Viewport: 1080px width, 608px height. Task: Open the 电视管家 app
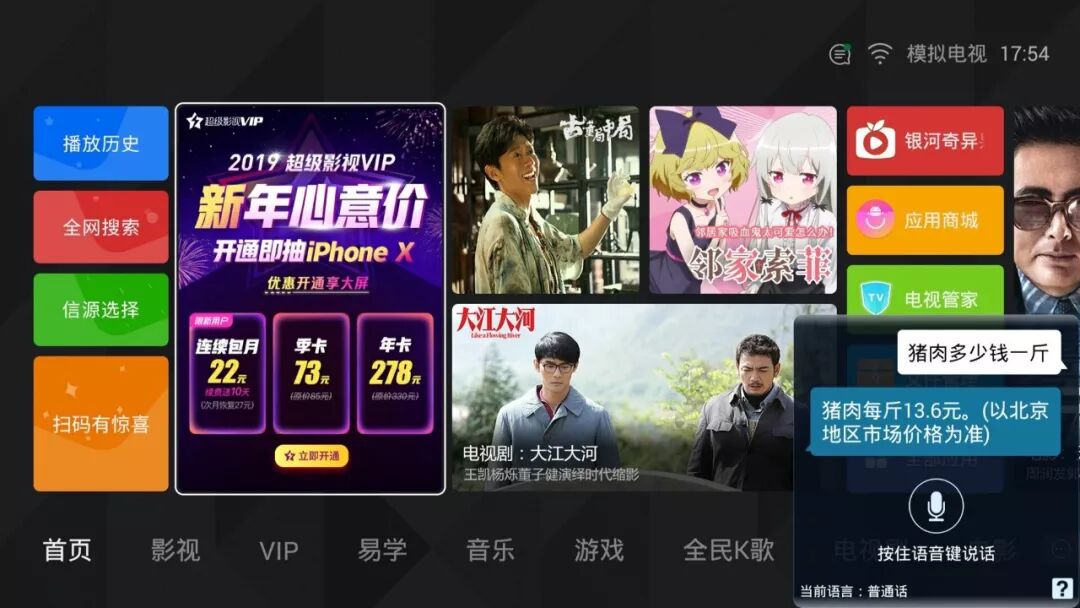coord(925,292)
